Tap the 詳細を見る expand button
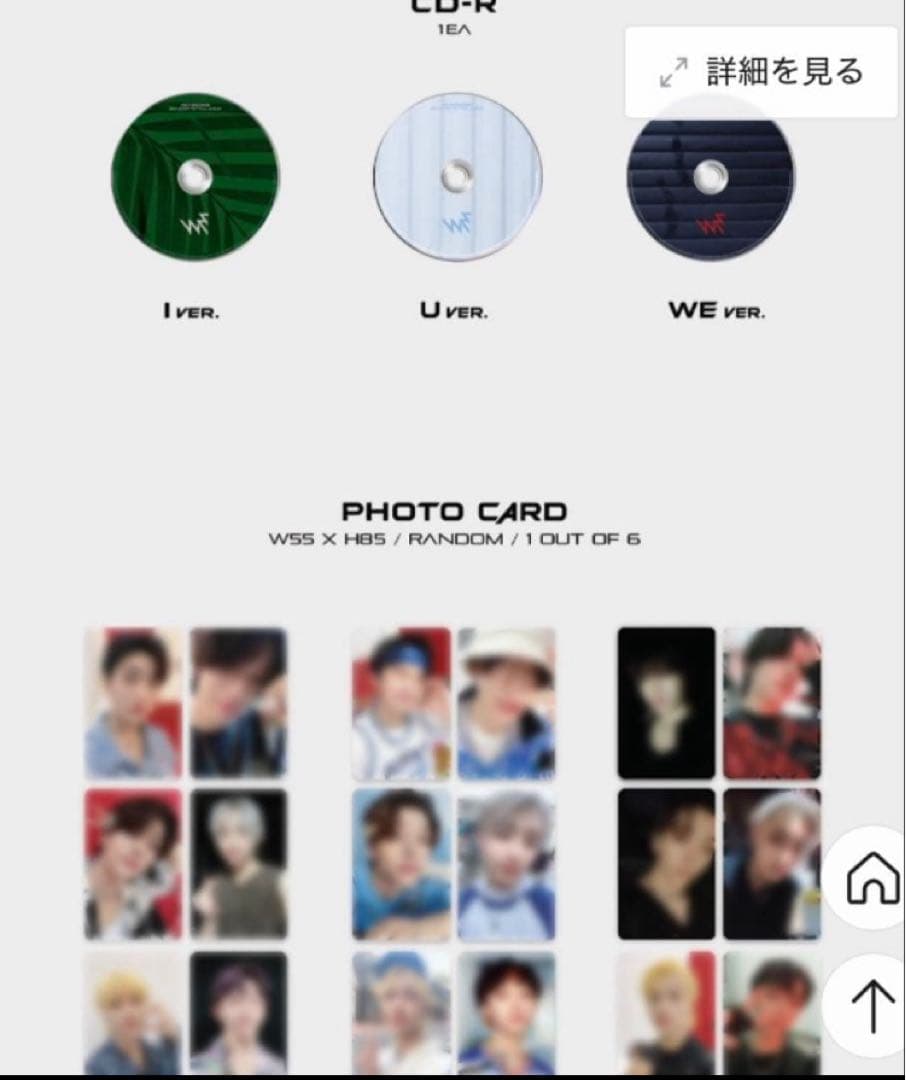Image resolution: width=906 pixels, height=1080 pixels. (762, 72)
